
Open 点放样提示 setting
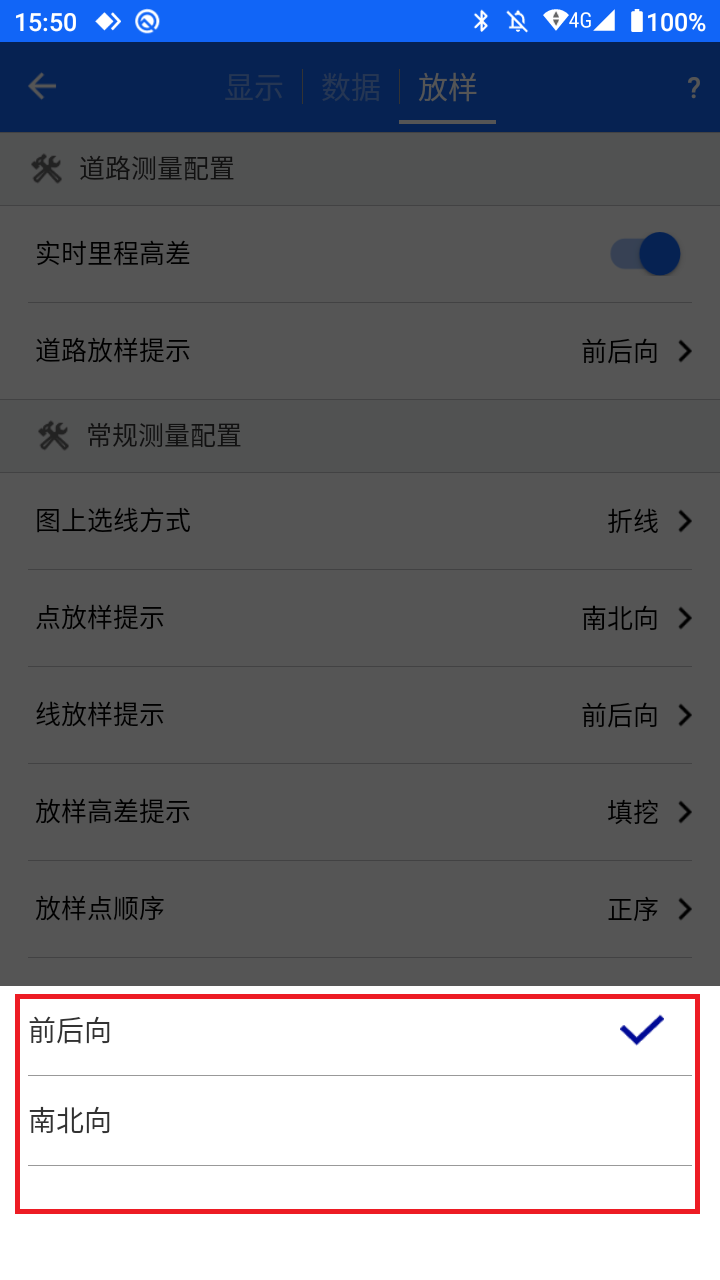[360, 618]
